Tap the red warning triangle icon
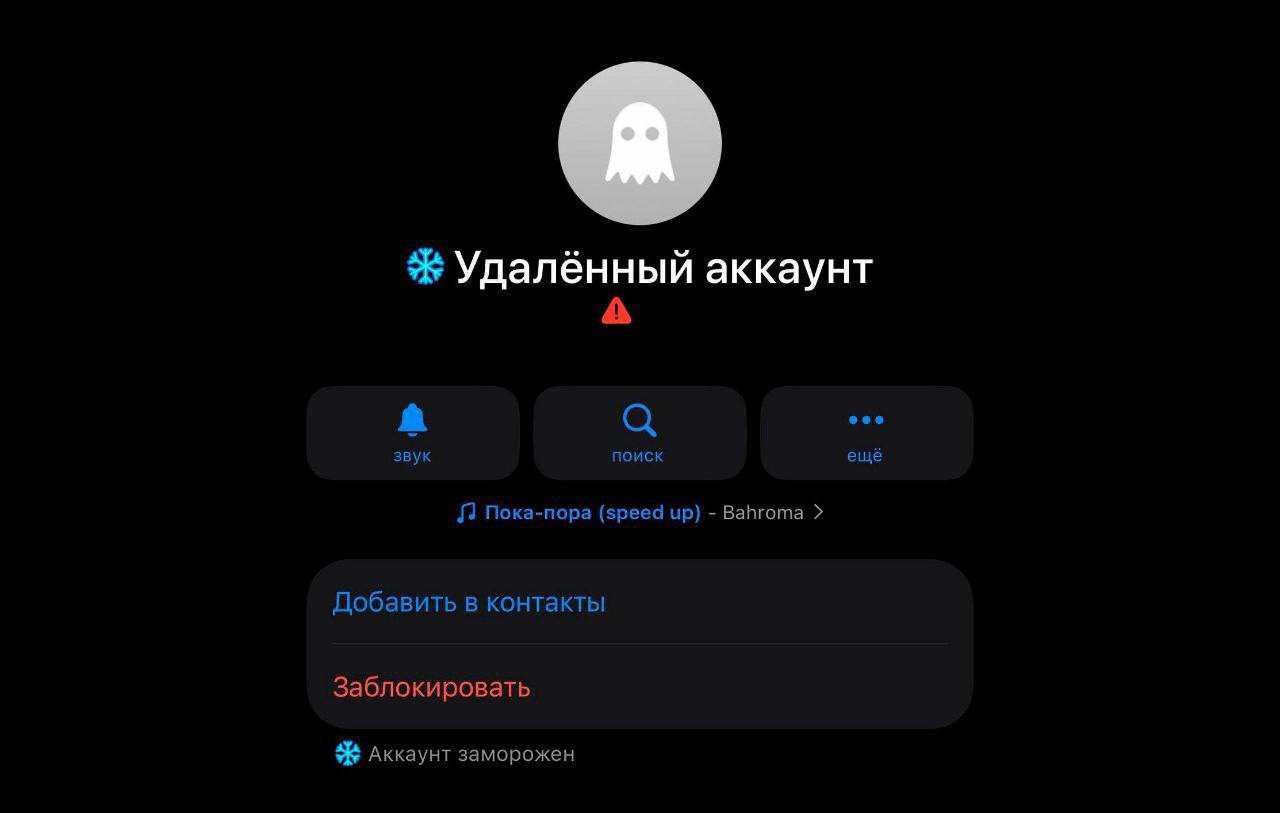Viewport: 1280px width, 813px height. pyautogui.click(x=616, y=311)
